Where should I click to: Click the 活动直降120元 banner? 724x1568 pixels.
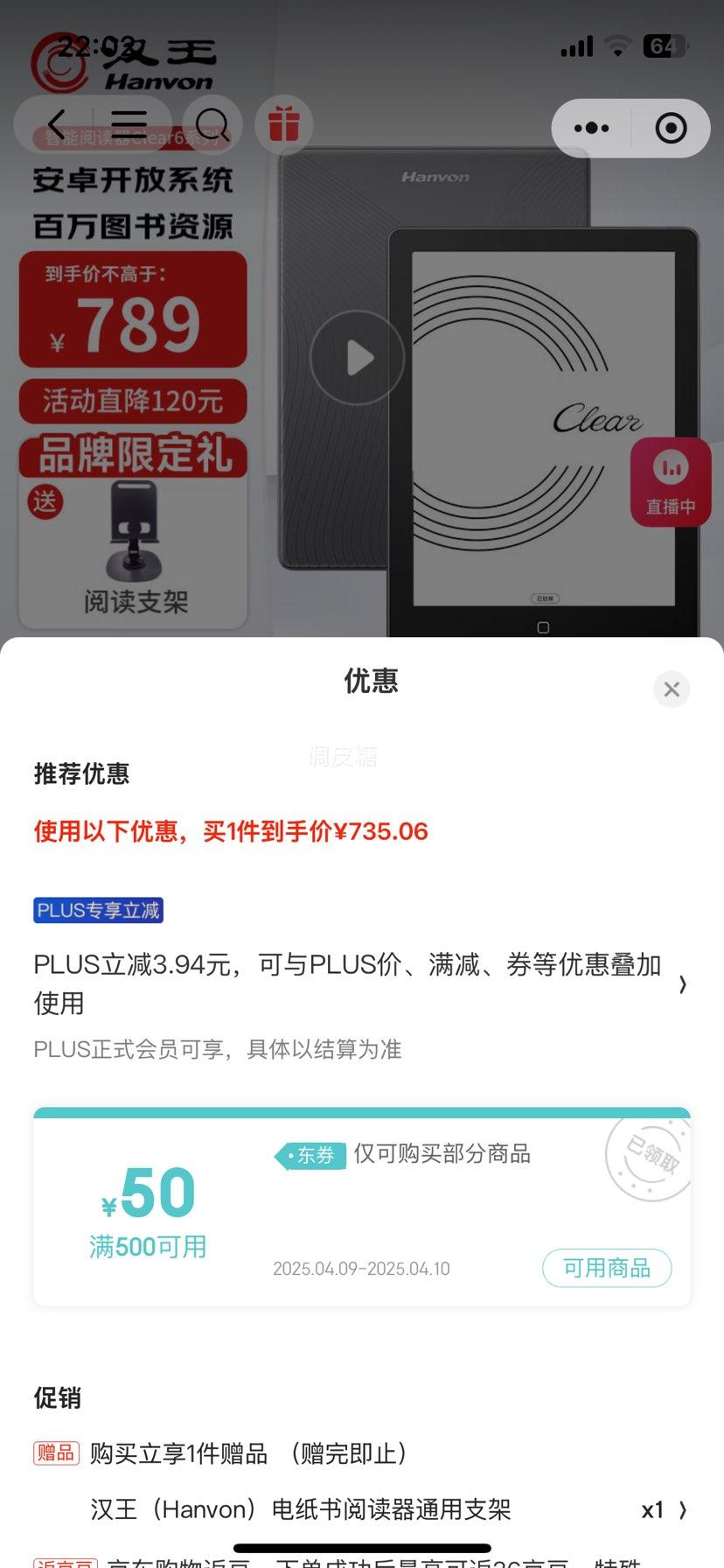click(x=132, y=402)
